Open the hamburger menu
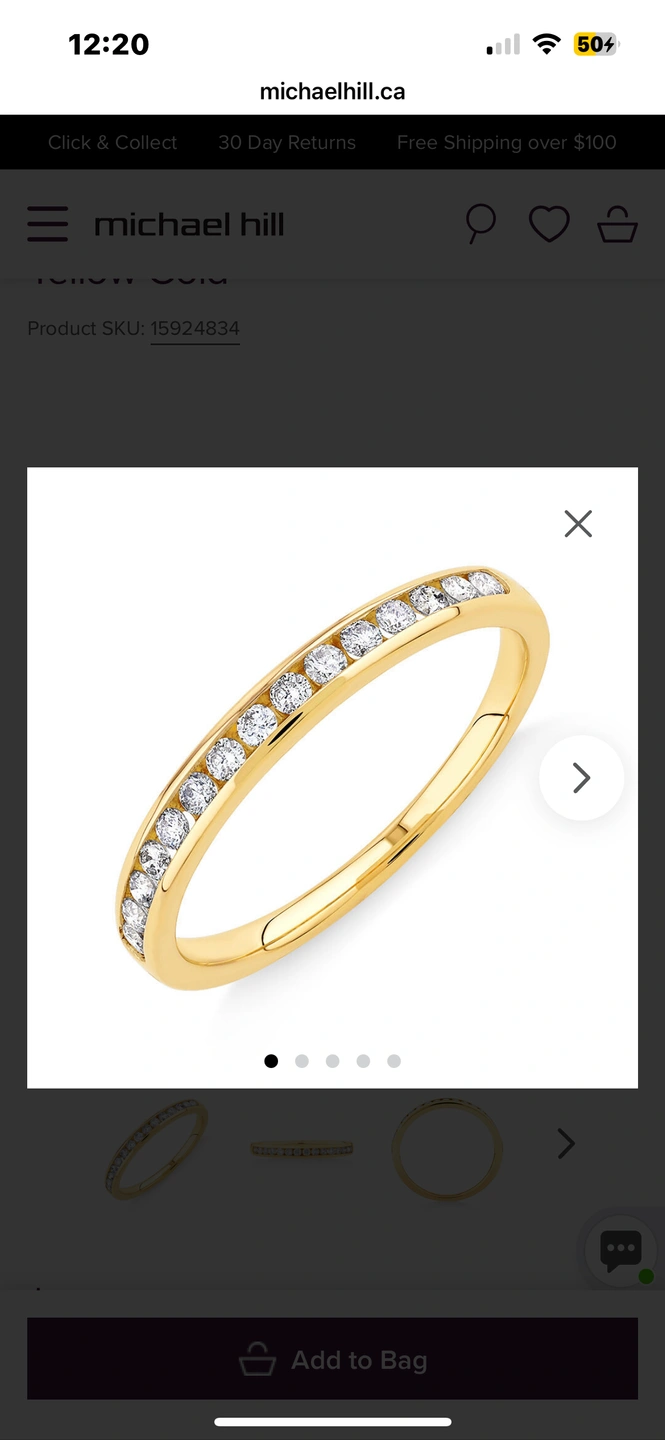Screen dimensions: 665x1440 point(48,224)
